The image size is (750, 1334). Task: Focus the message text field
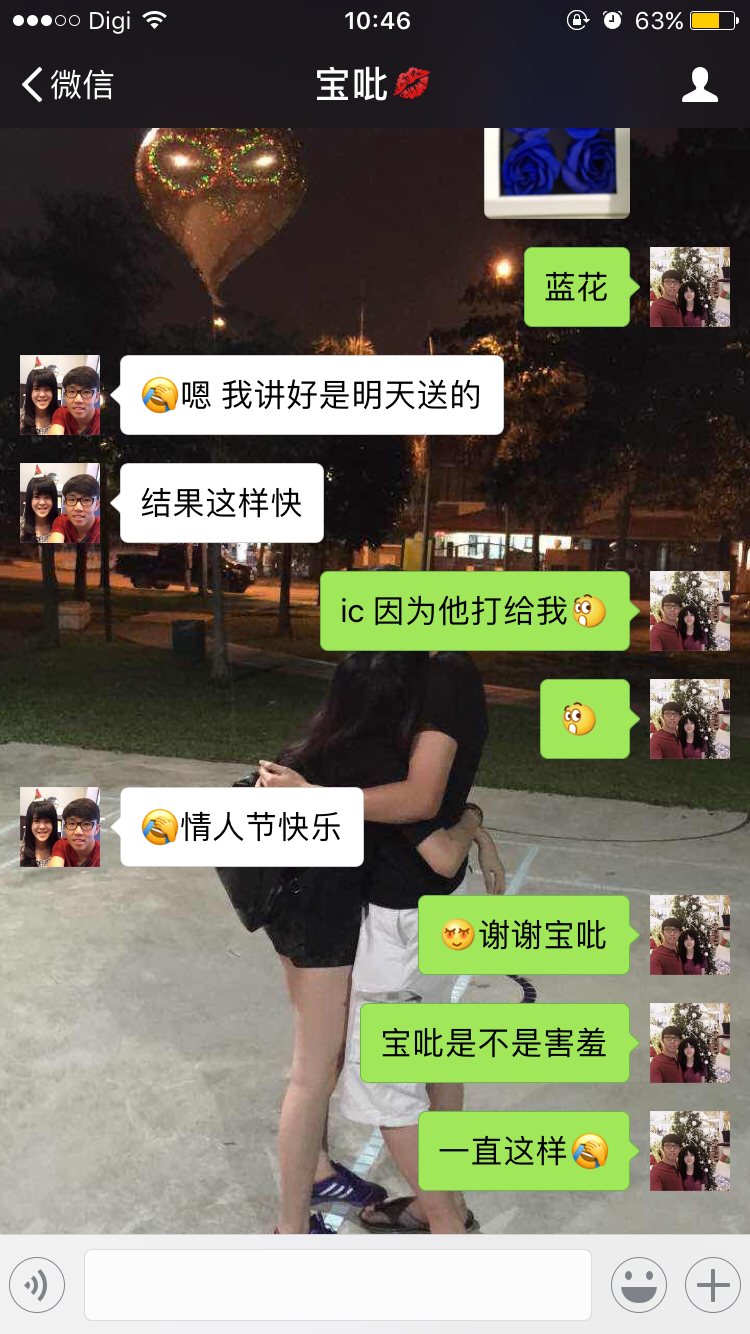338,1285
